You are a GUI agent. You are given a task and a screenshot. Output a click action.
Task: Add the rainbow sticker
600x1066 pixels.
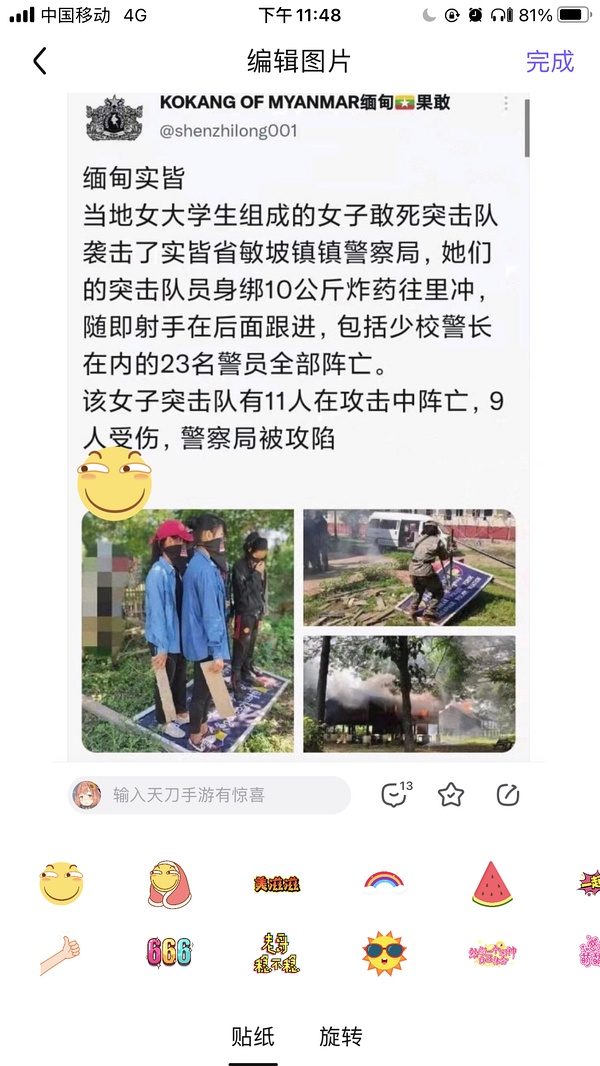click(x=384, y=881)
